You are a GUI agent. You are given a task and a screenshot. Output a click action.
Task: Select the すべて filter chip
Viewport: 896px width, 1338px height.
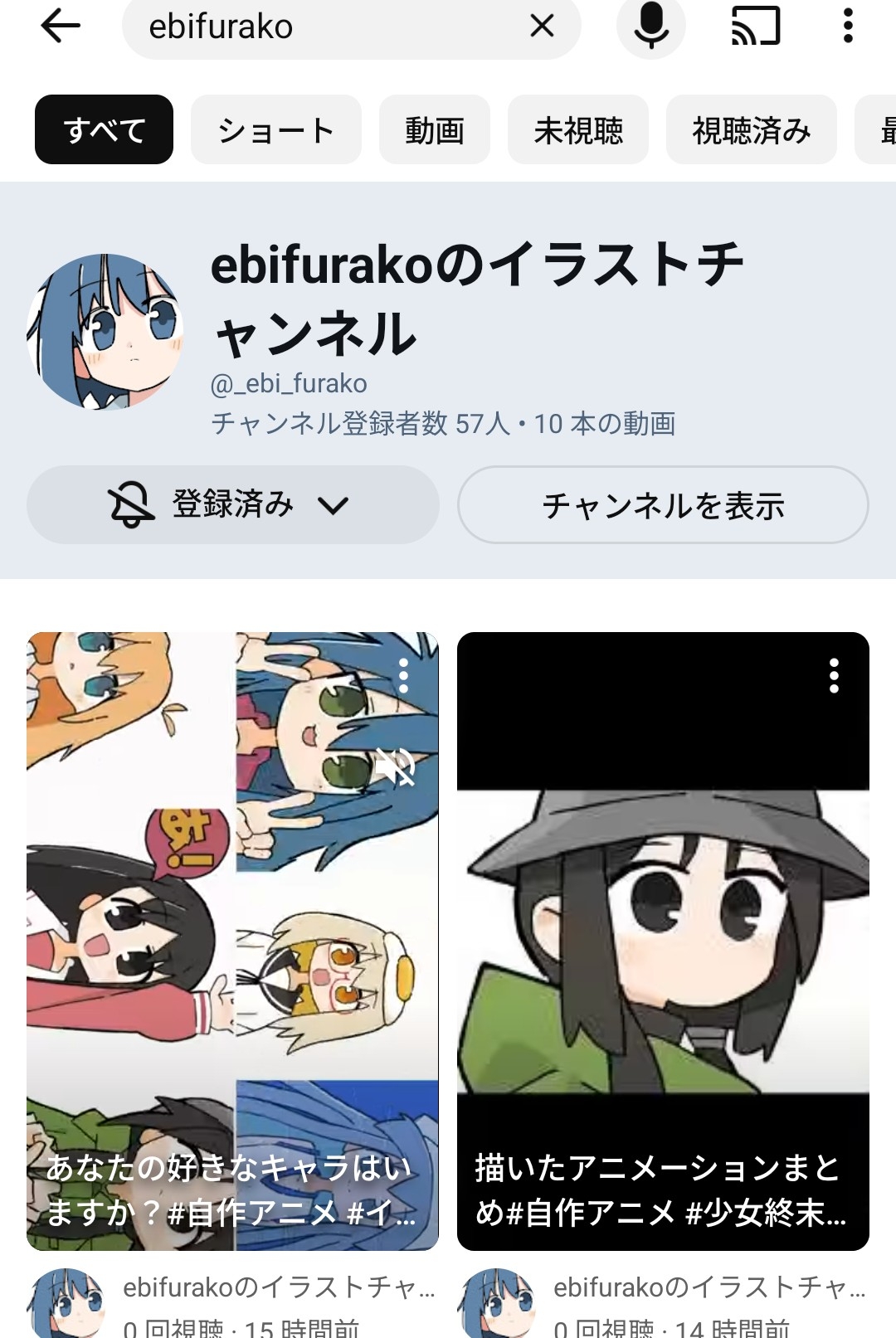click(x=104, y=130)
